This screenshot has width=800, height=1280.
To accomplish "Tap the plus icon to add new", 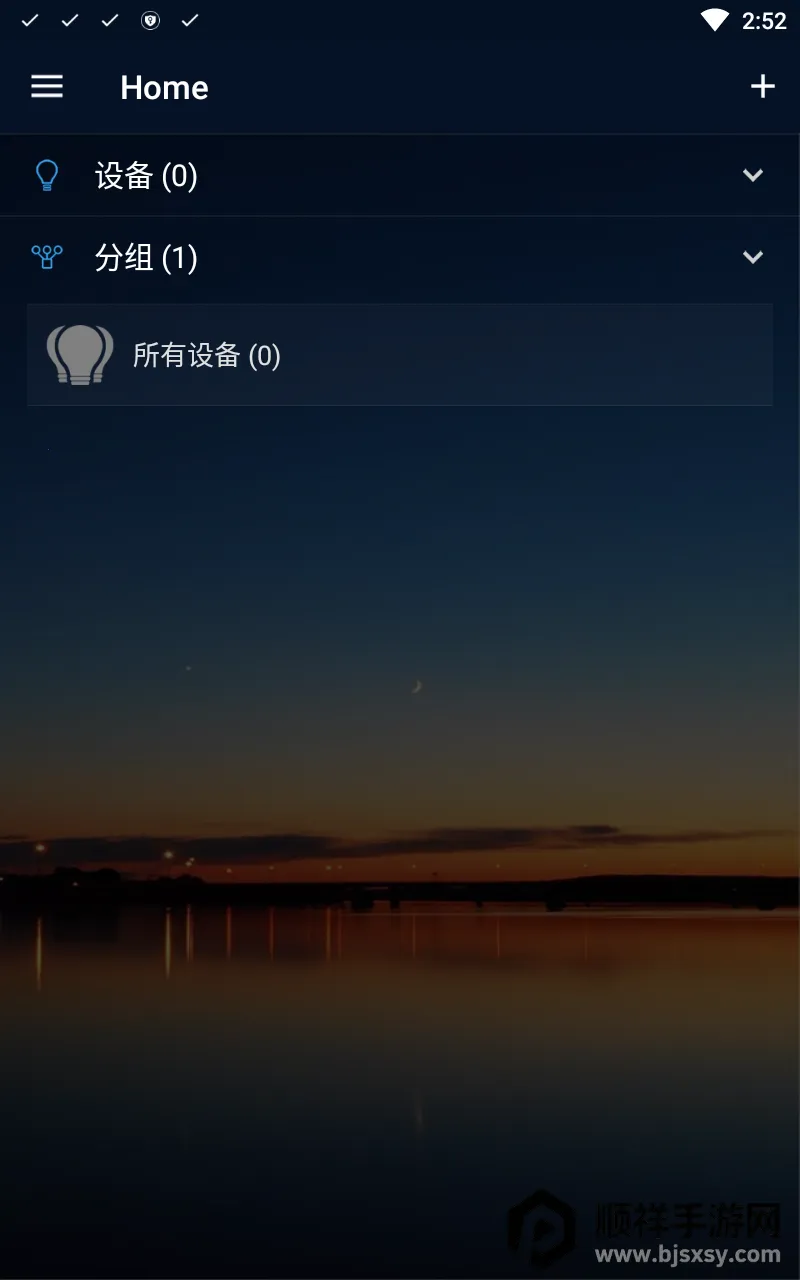I will click(762, 87).
